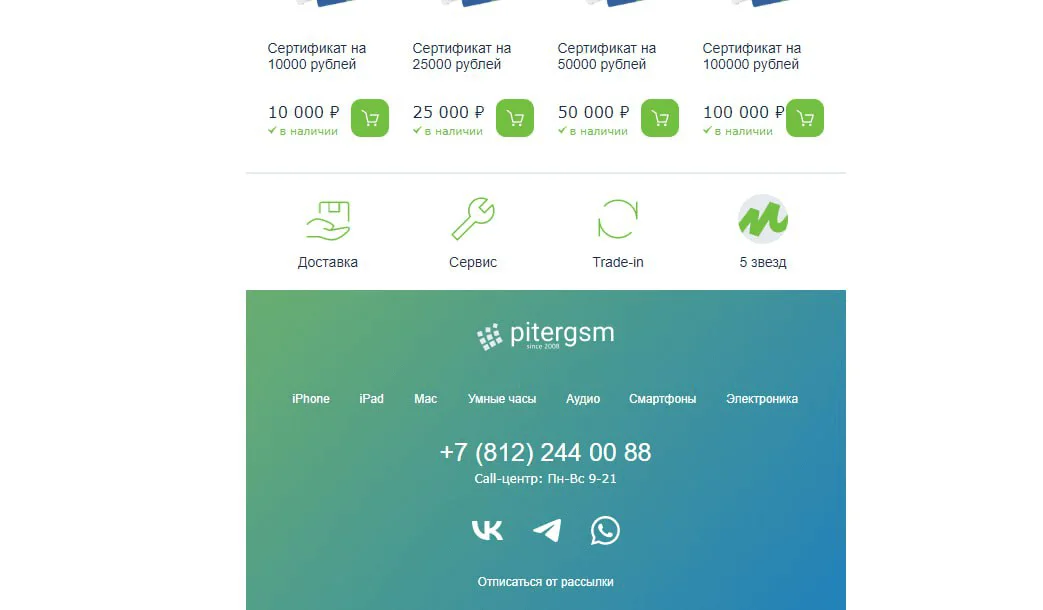Open the WhatsApp chat icon
Viewport: 1043px width, 610px height.
(605, 530)
